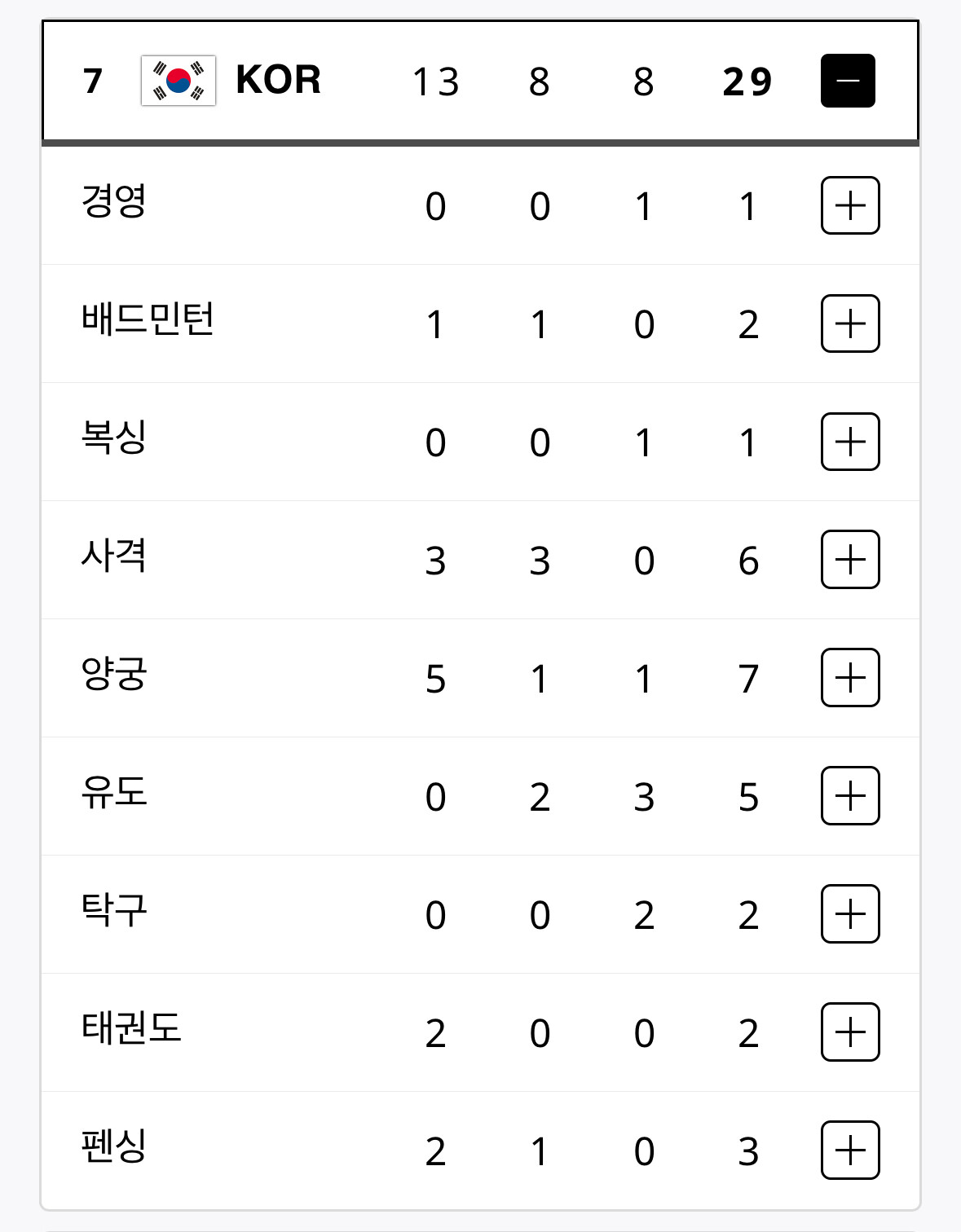961x1232 pixels.
Task: Expand the 경영 row details
Action: [x=850, y=205]
